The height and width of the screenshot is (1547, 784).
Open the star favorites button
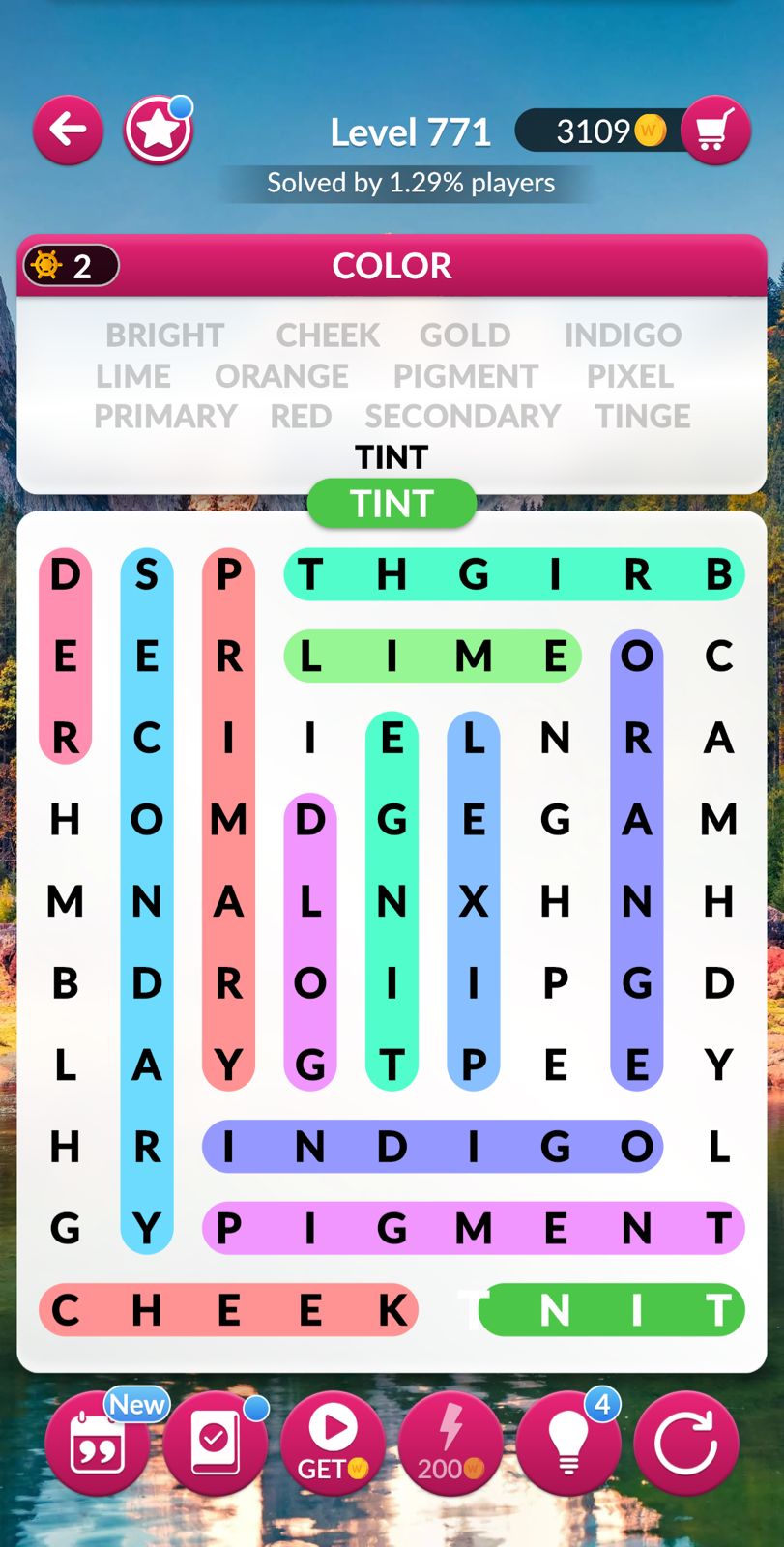click(158, 131)
